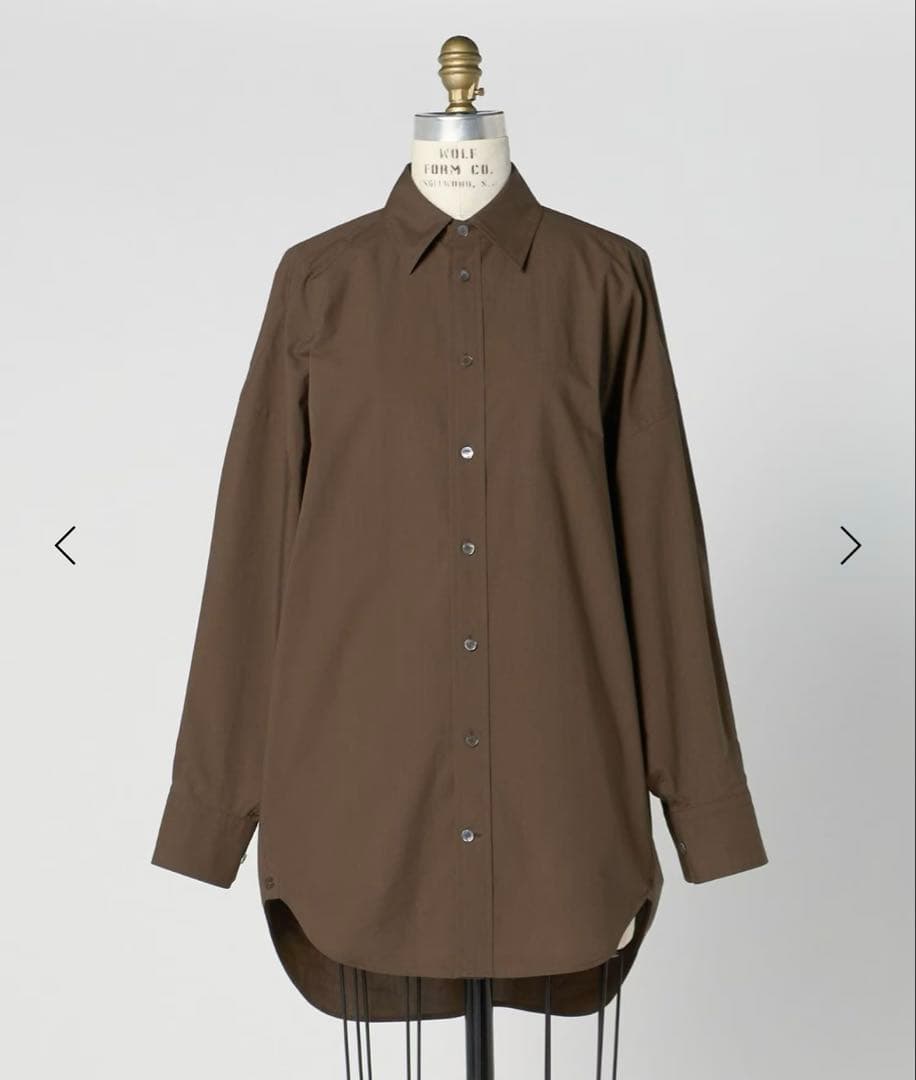Show the next product image
Viewport: 916px width, 1080px height.
click(850, 545)
